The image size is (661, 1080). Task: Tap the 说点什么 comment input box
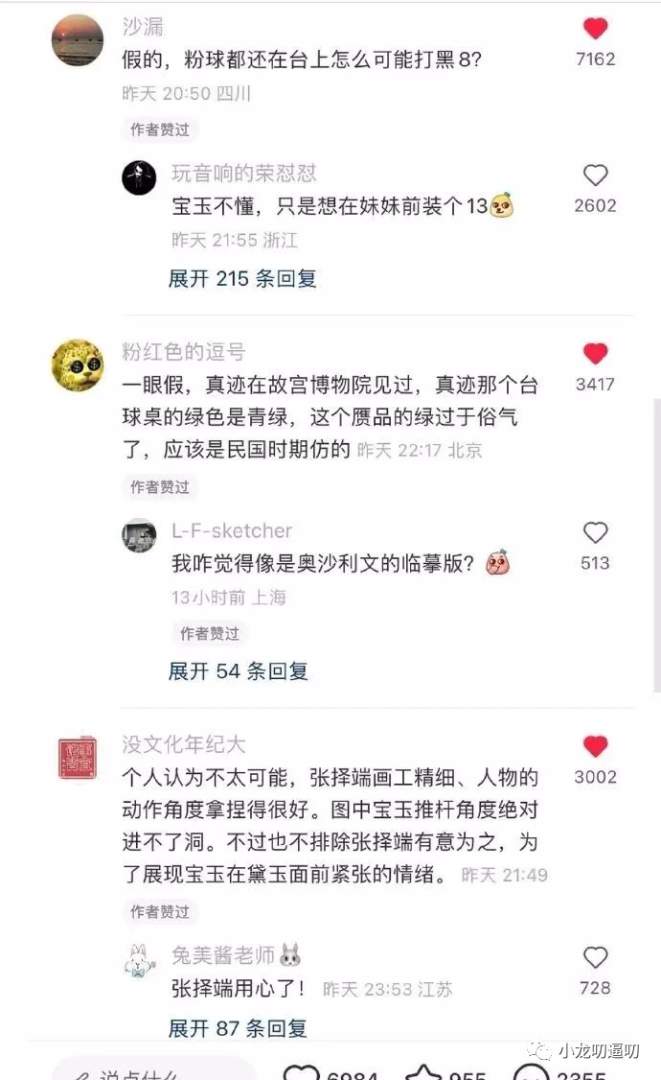click(x=150, y=1072)
